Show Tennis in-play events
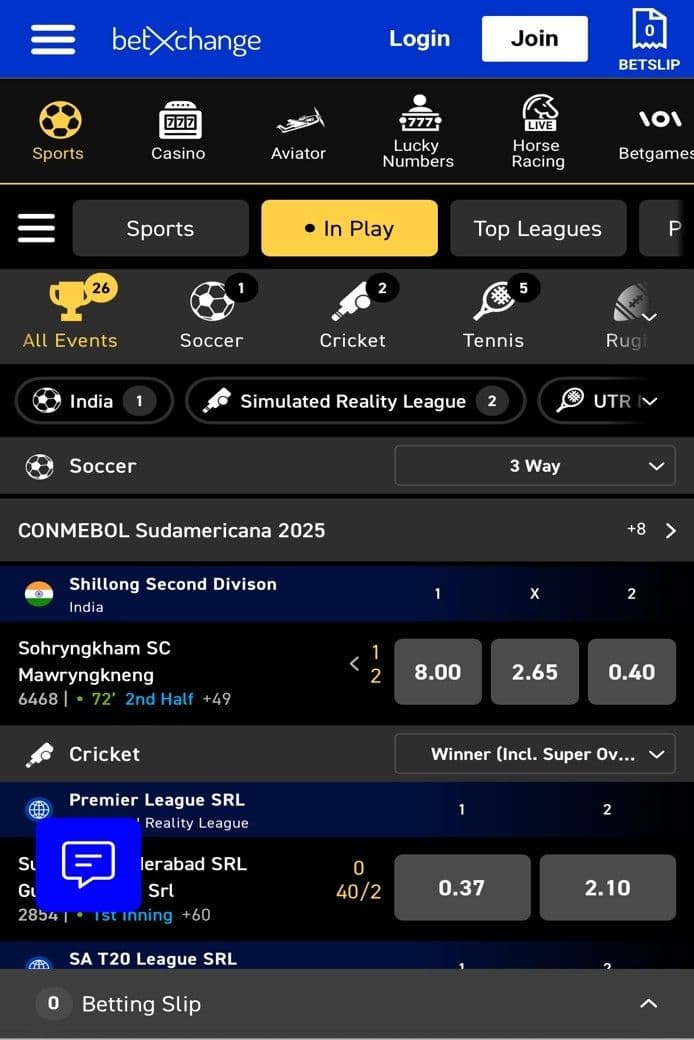 493,315
